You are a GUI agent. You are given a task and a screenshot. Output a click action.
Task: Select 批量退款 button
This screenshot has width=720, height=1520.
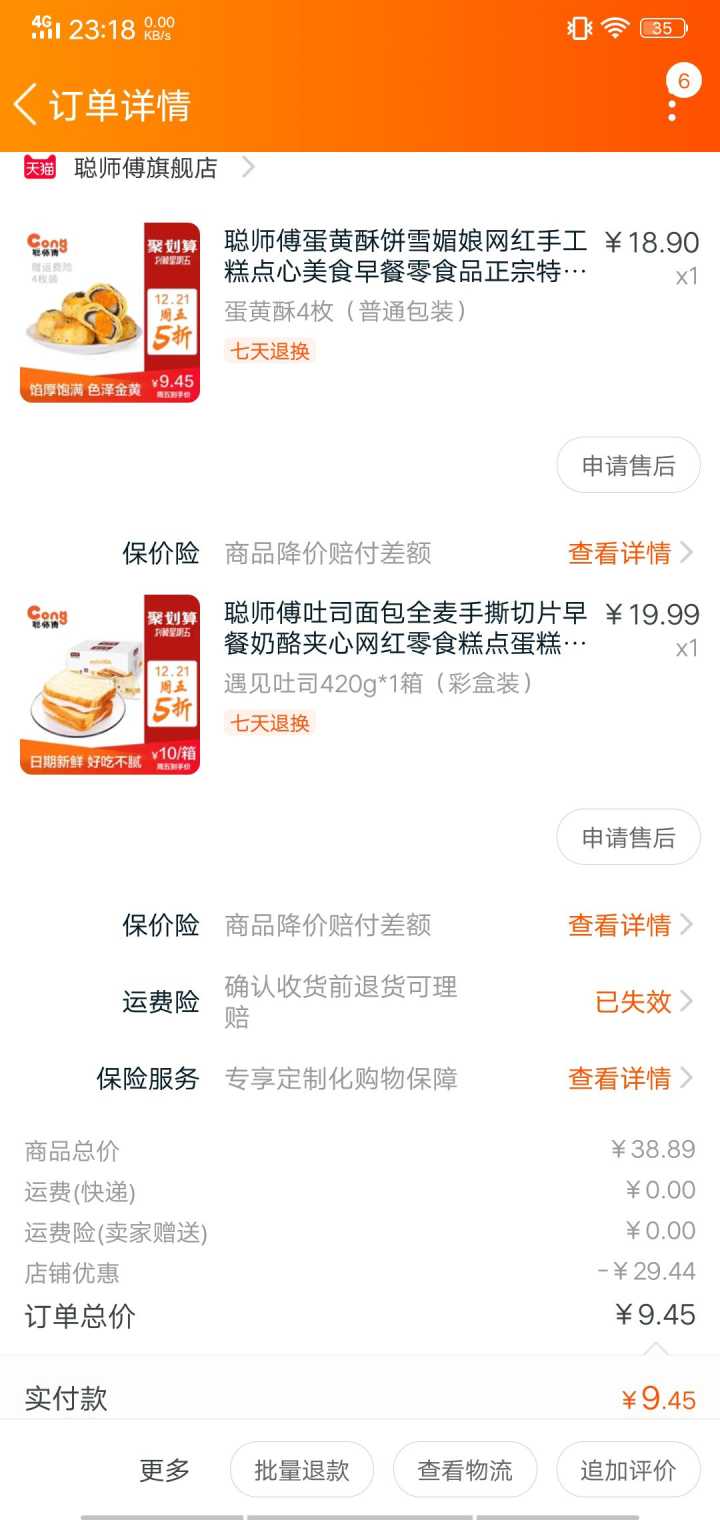302,1470
